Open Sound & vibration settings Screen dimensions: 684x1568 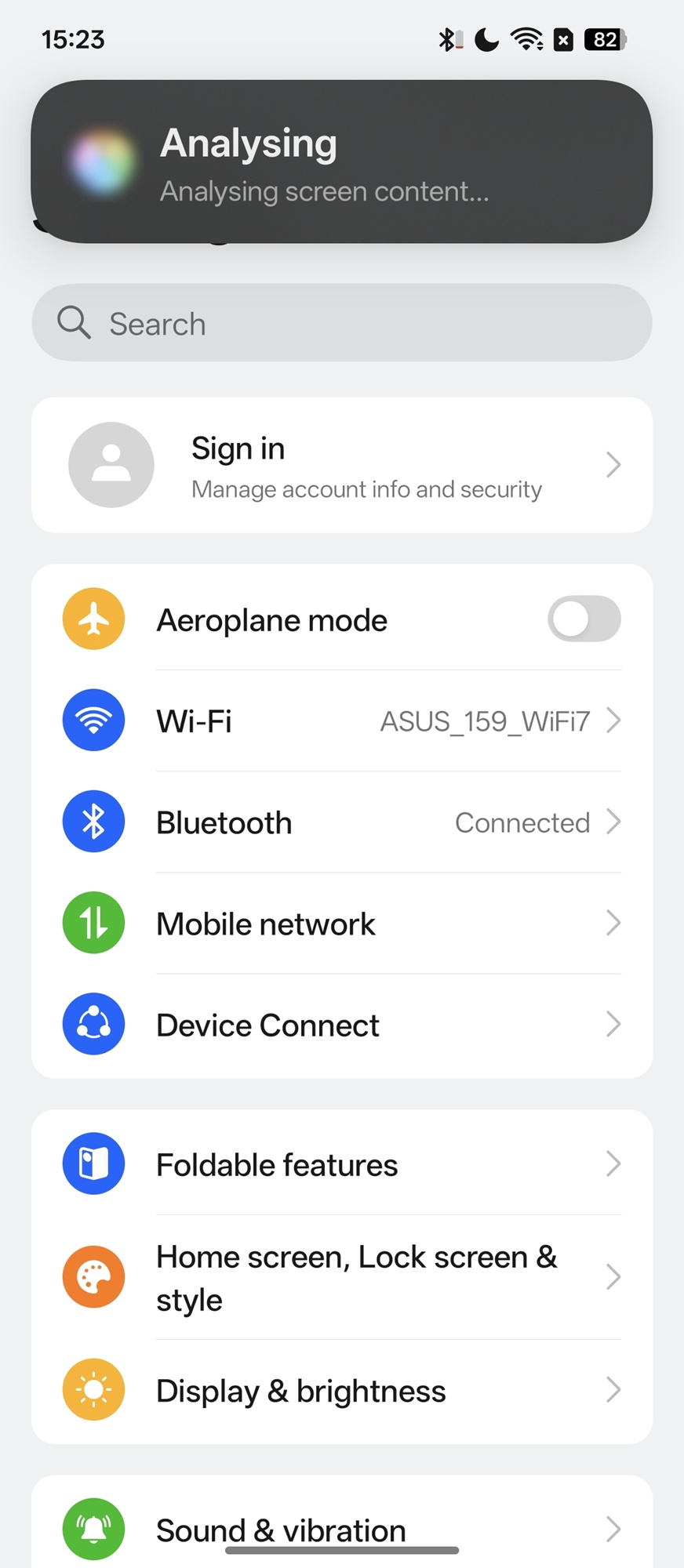341,1529
